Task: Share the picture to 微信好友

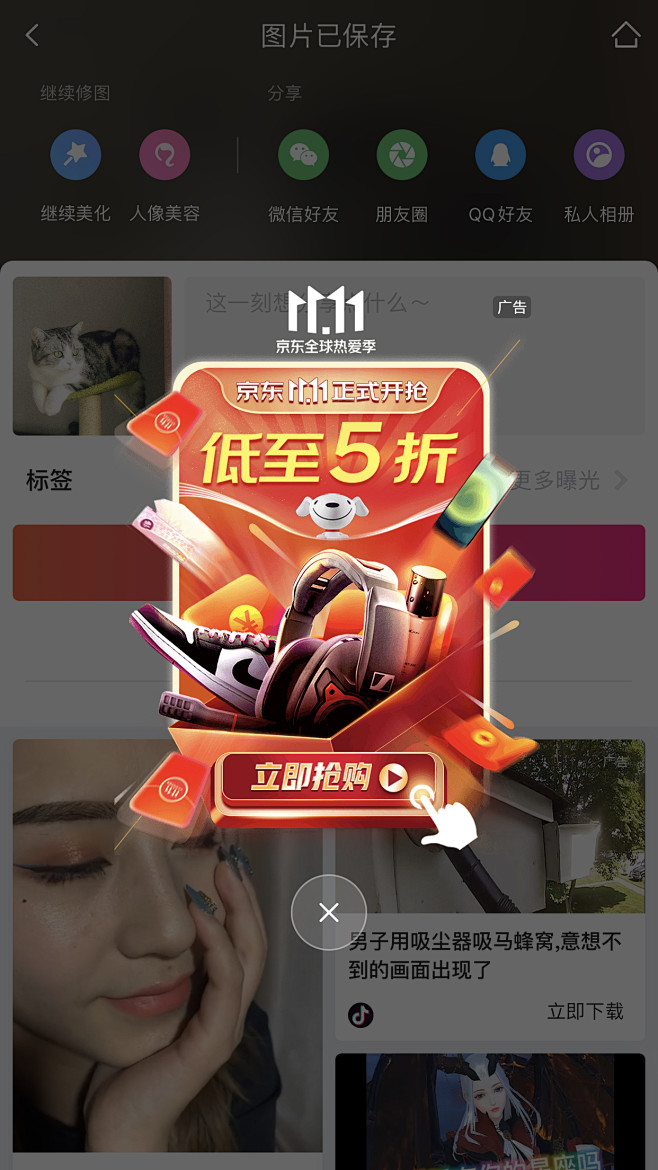Action: 304,176
